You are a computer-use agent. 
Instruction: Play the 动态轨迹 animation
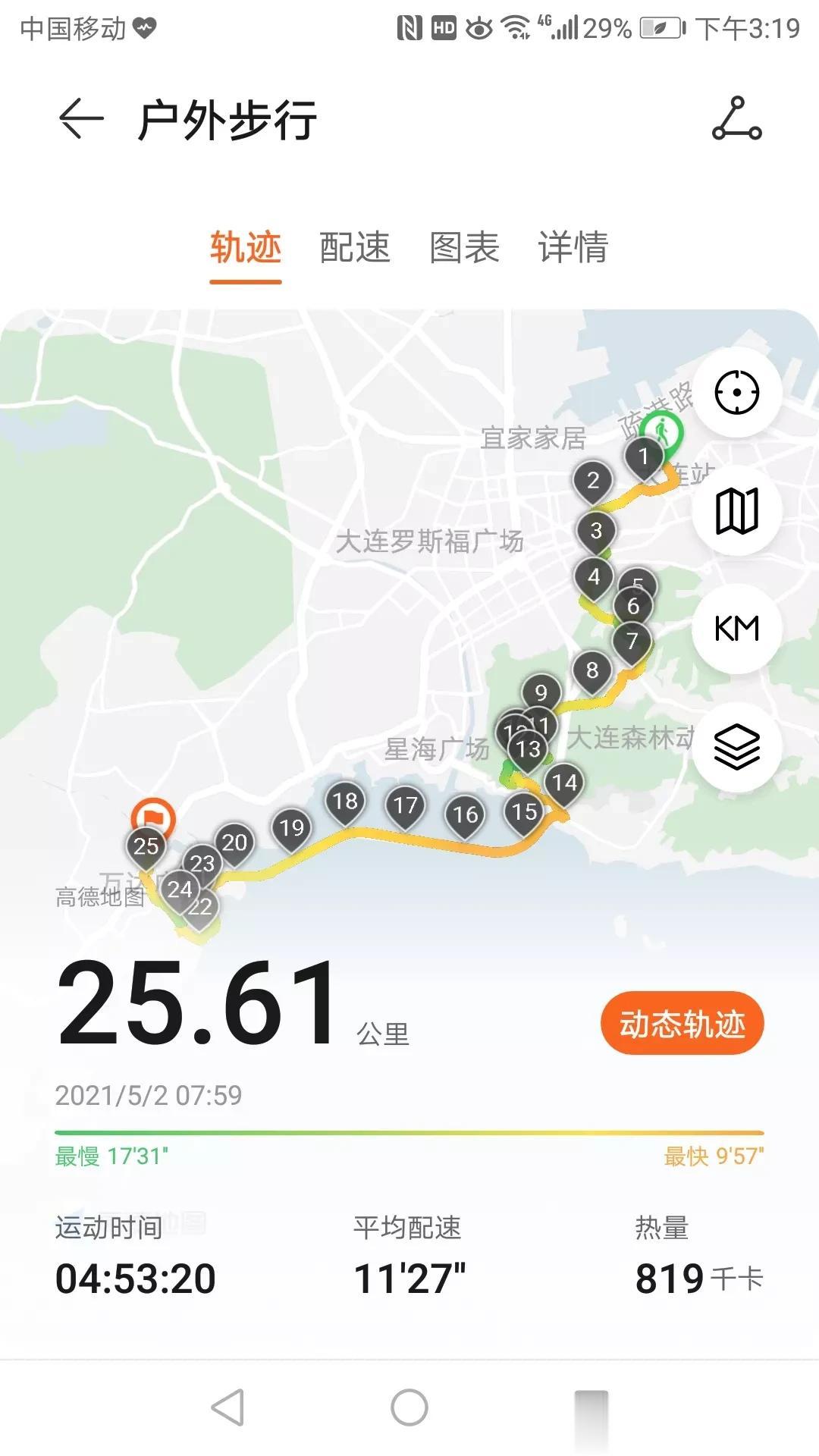(682, 1023)
